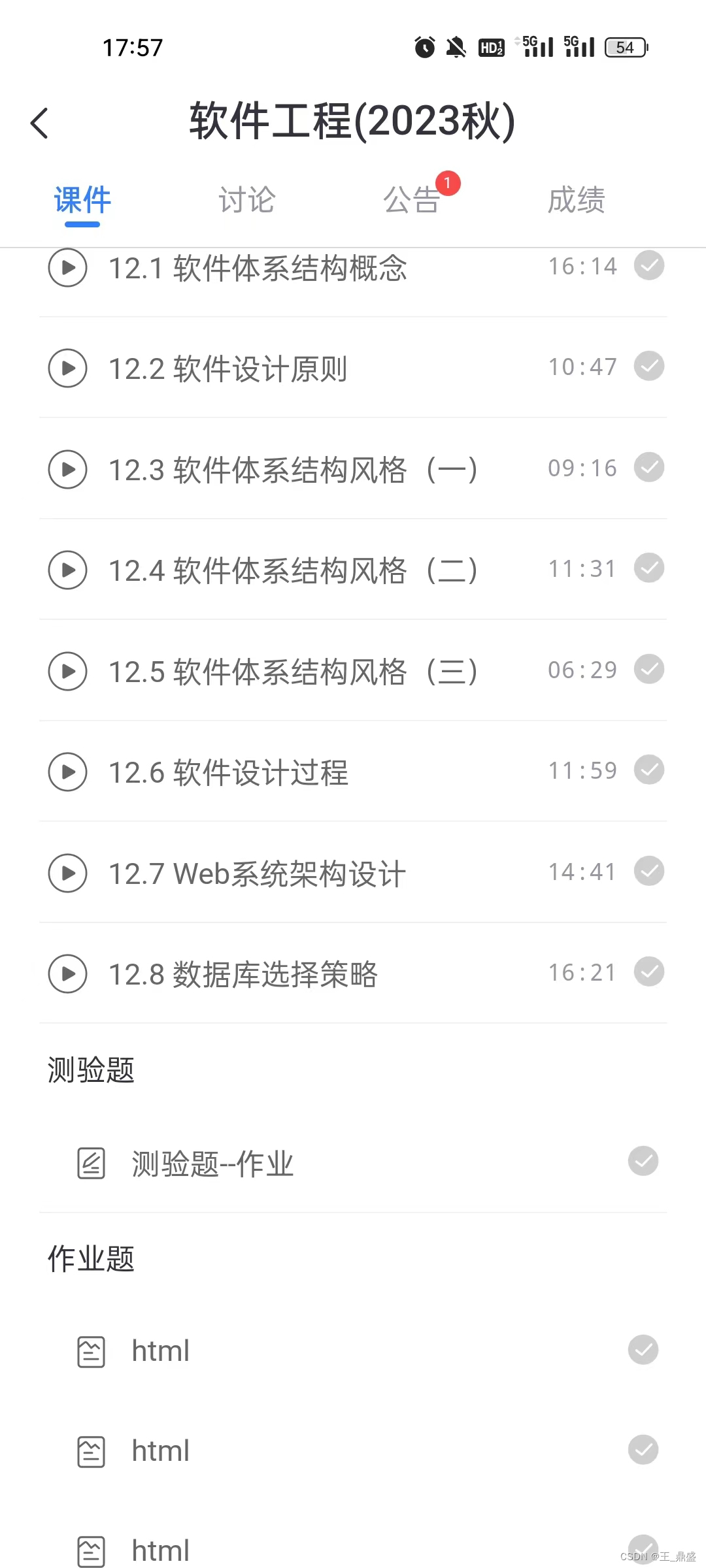The image size is (706, 1568).
Task: Open lesson 12.2 软件设计原则
Action: coord(227,369)
